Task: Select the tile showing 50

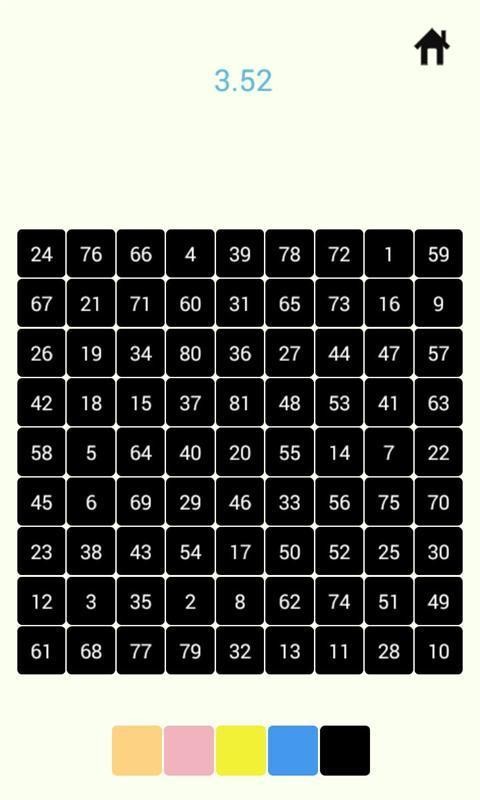Action: 289,552
